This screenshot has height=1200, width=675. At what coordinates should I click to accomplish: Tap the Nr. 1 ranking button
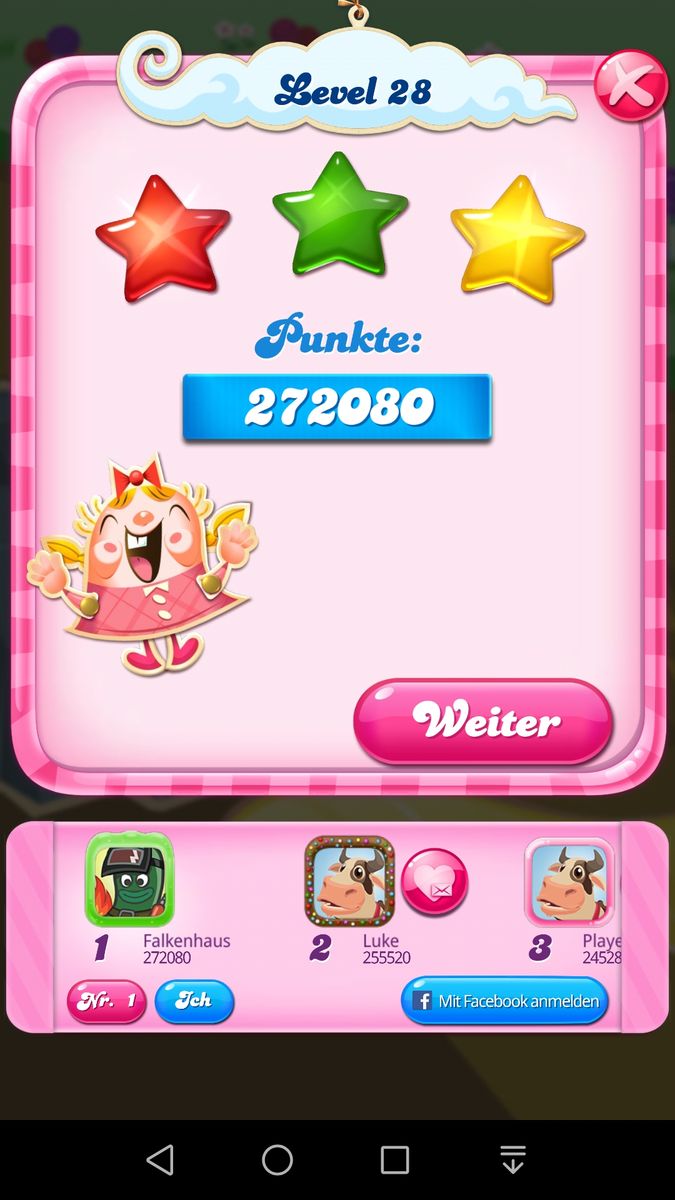pos(107,1001)
